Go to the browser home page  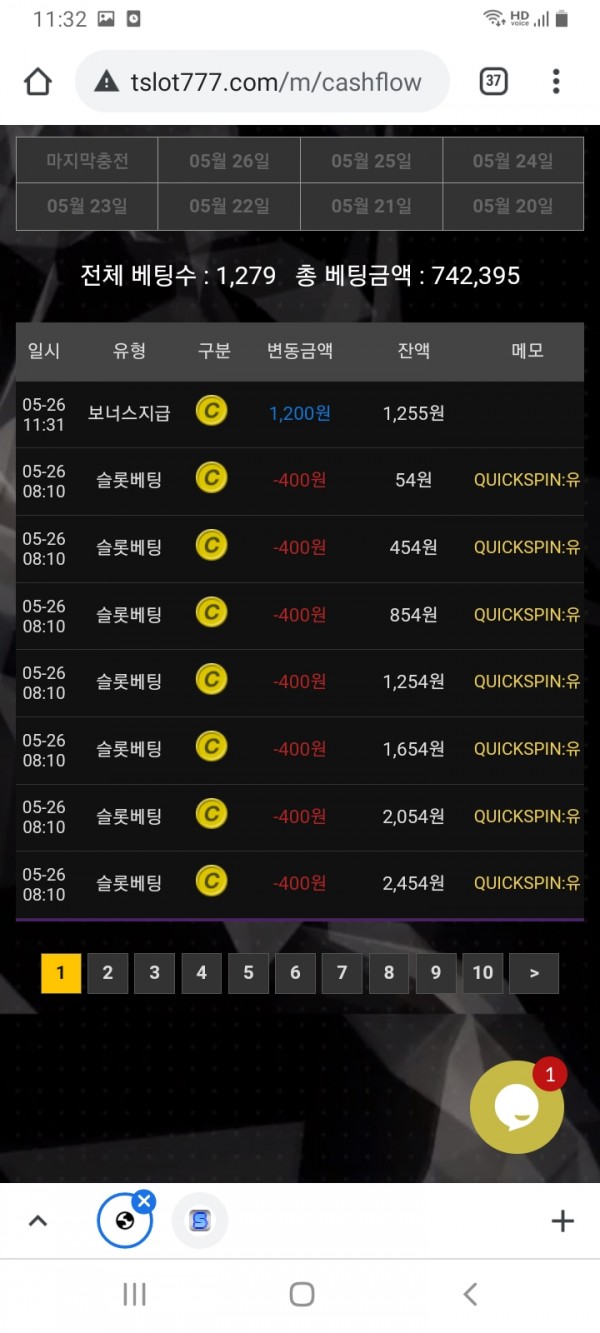click(38, 82)
